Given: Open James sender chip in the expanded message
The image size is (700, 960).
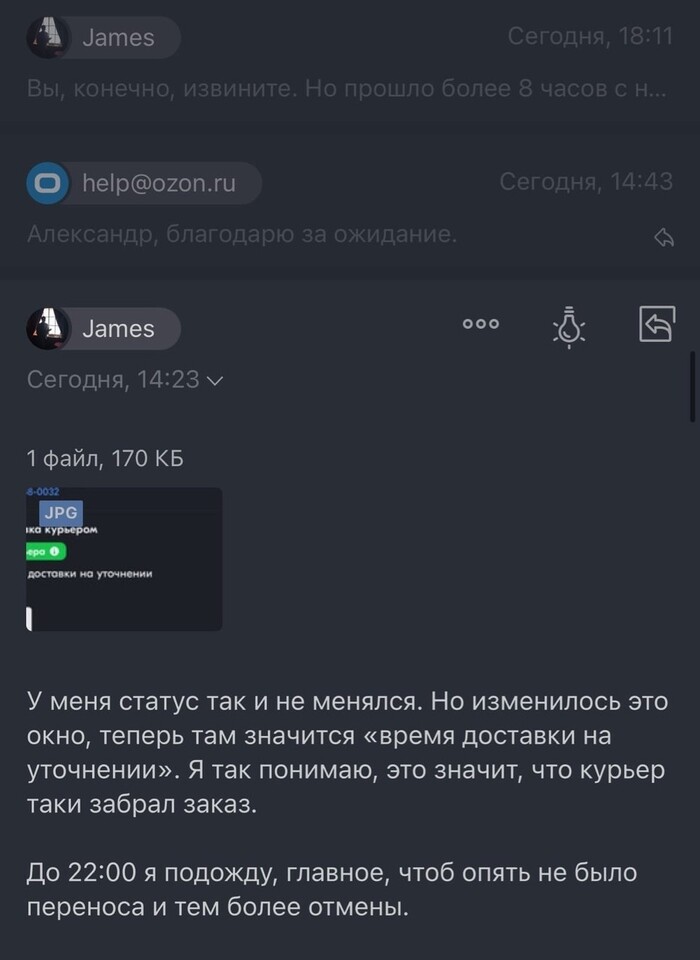Looking at the screenshot, I should click(104, 329).
